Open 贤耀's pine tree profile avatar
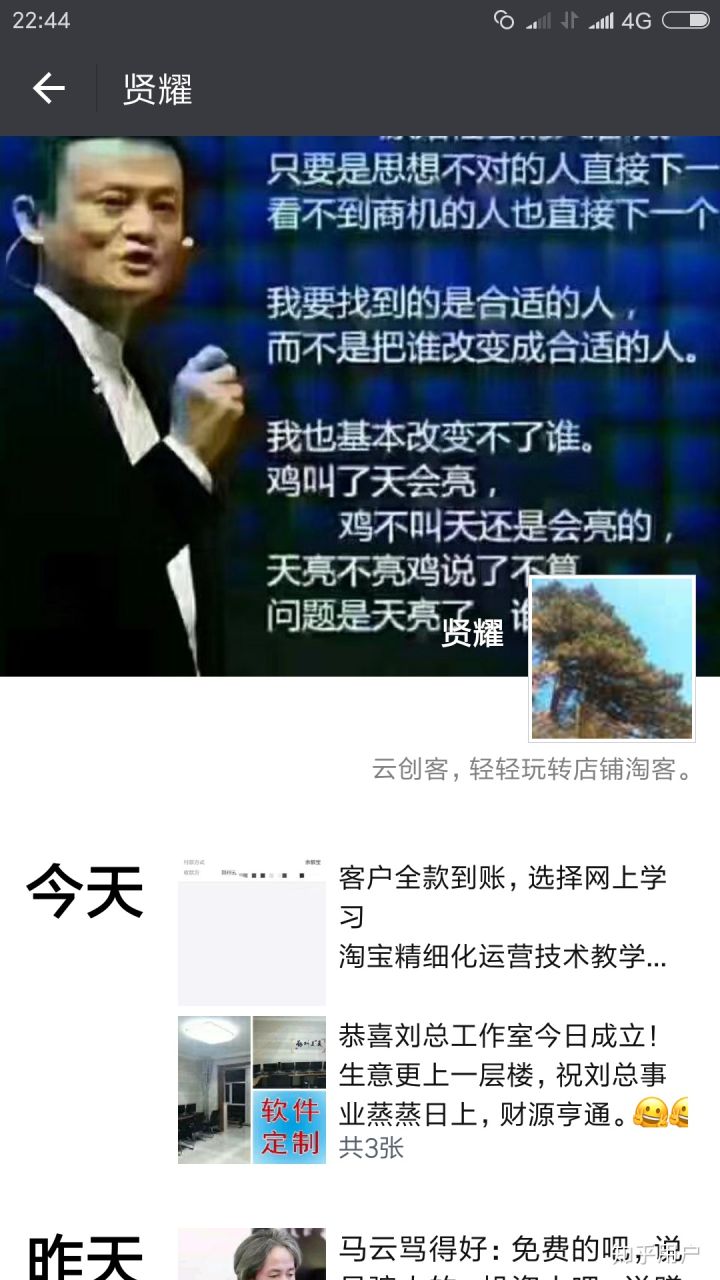The width and height of the screenshot is (720, 1280). pos(611,658)
